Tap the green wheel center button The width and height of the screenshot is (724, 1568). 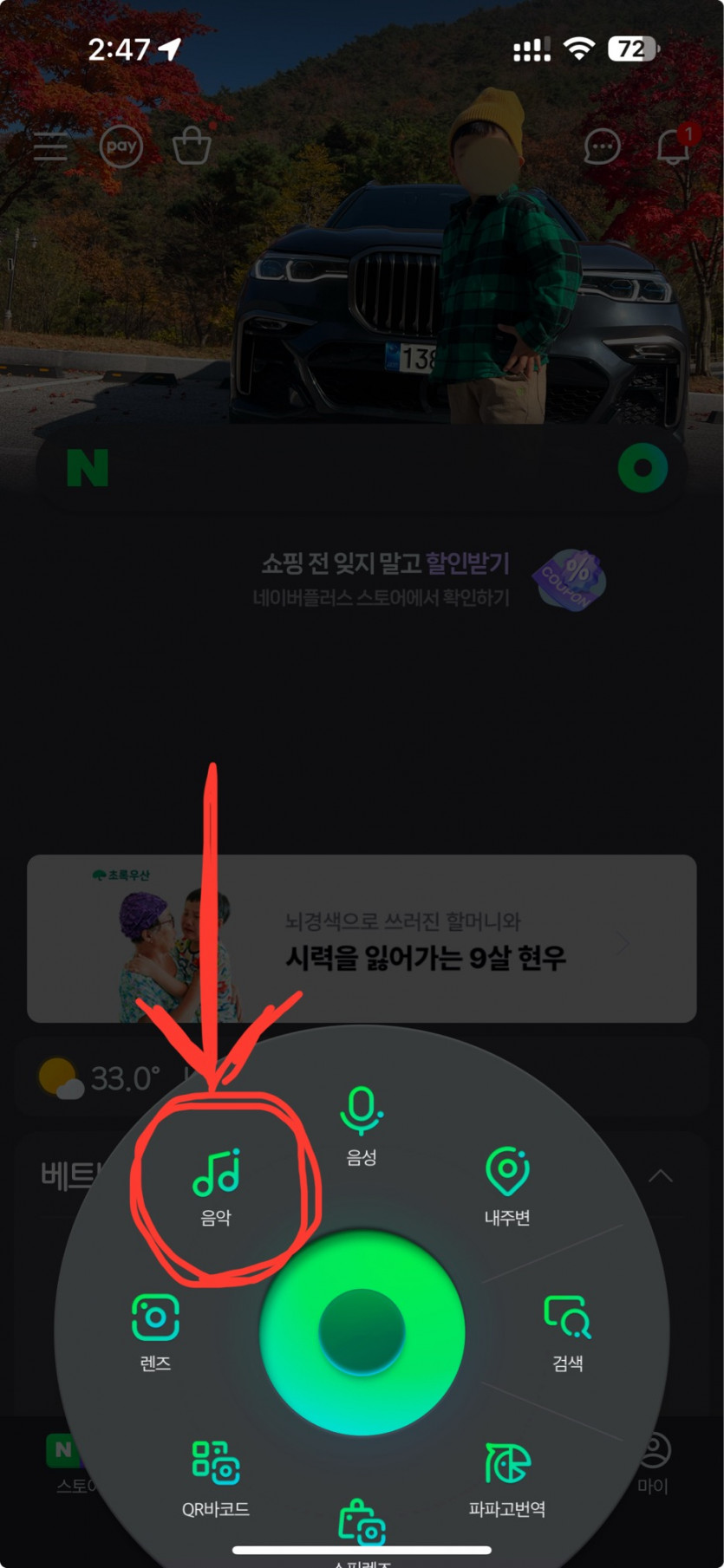[x=362, y=1331]
